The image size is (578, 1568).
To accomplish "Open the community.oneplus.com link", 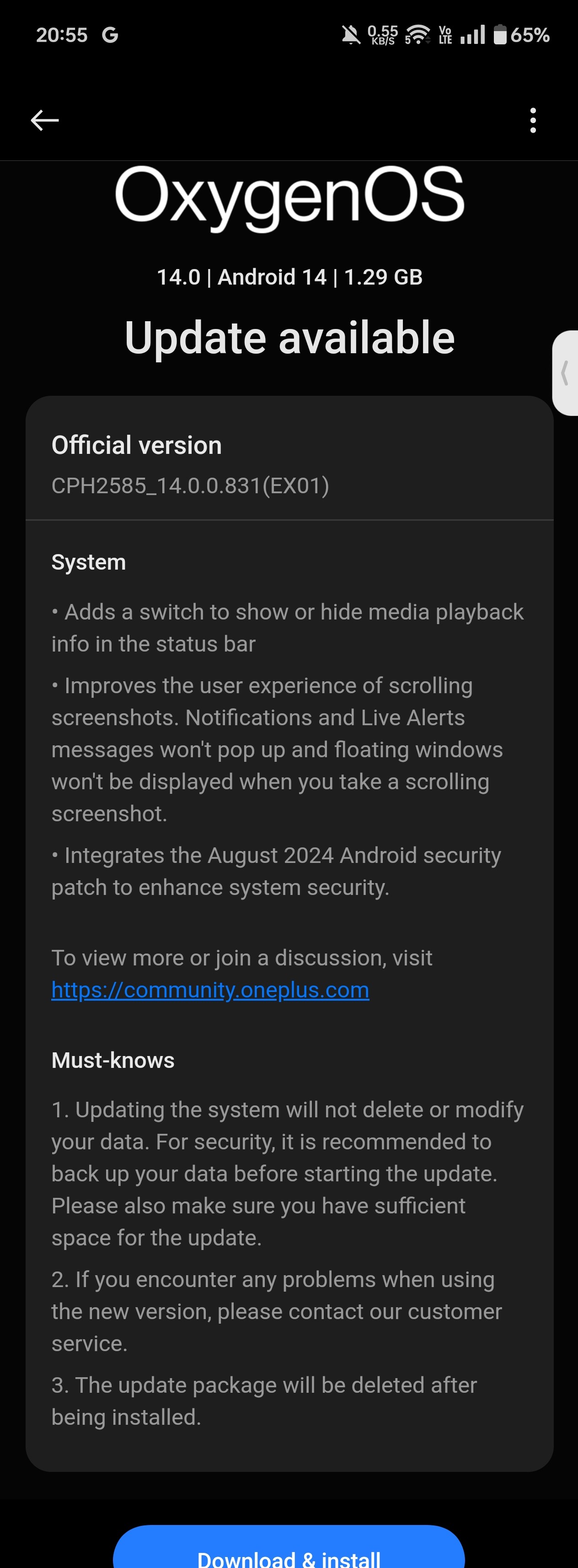I will point(210,990).
